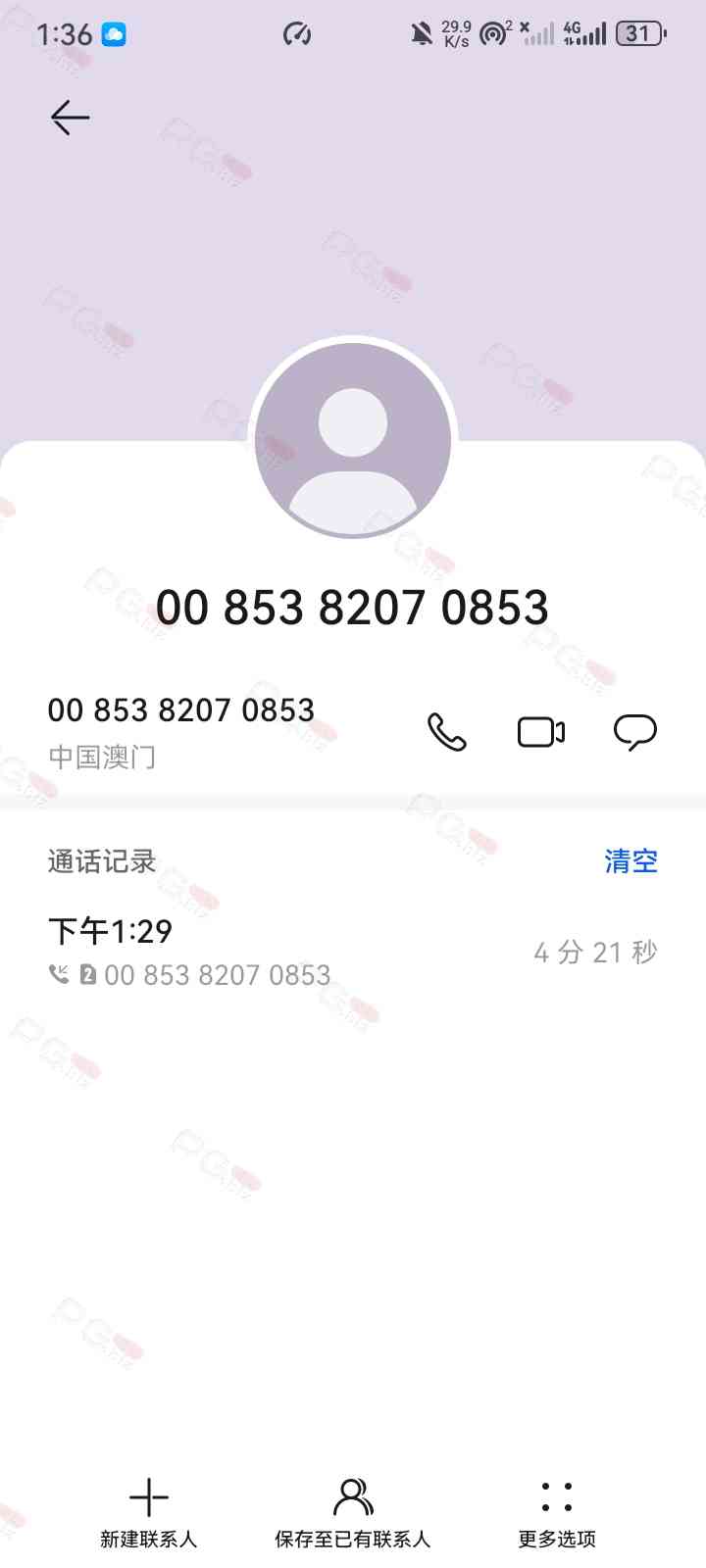Select 保存至已有联系人 to save number
Screen dimensions: 706x1568
click(x=353, y=1513)
